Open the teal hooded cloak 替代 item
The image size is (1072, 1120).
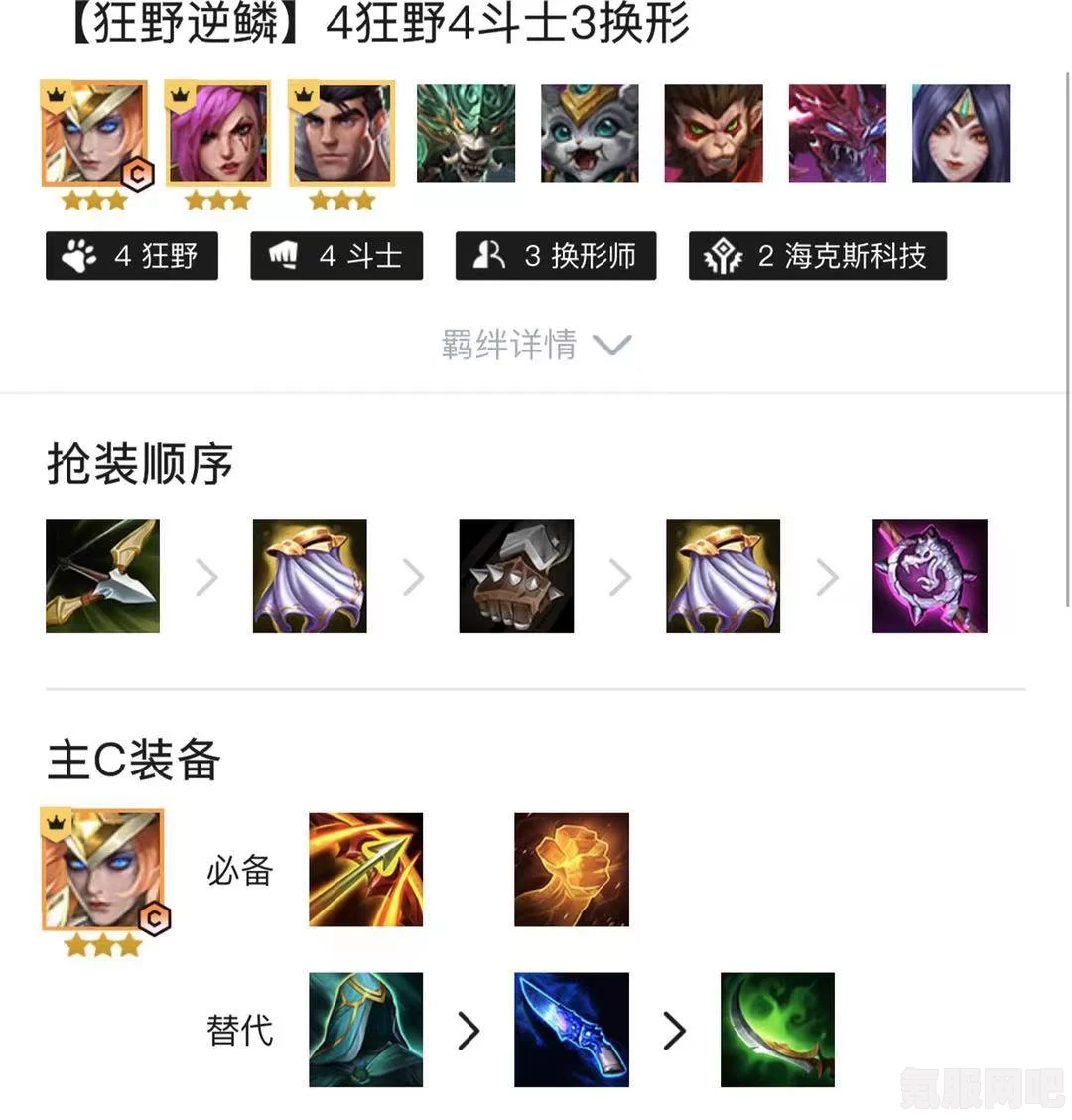point(365,1030)
